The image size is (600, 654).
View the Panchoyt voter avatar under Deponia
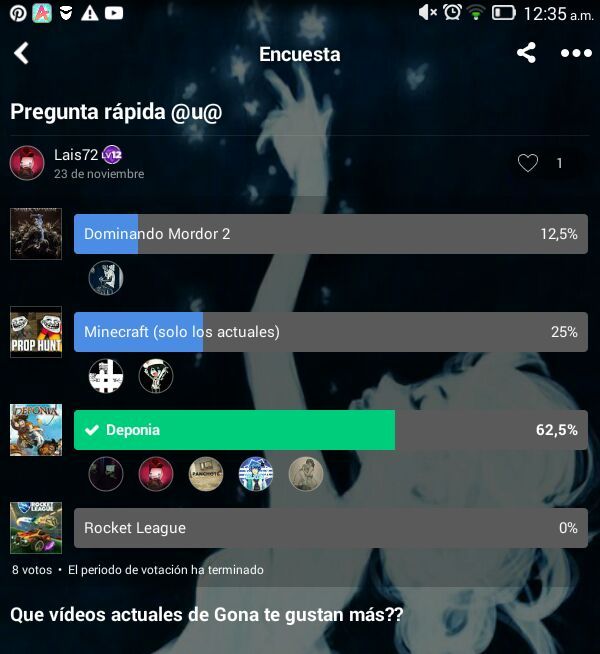[x=206, y=474]
